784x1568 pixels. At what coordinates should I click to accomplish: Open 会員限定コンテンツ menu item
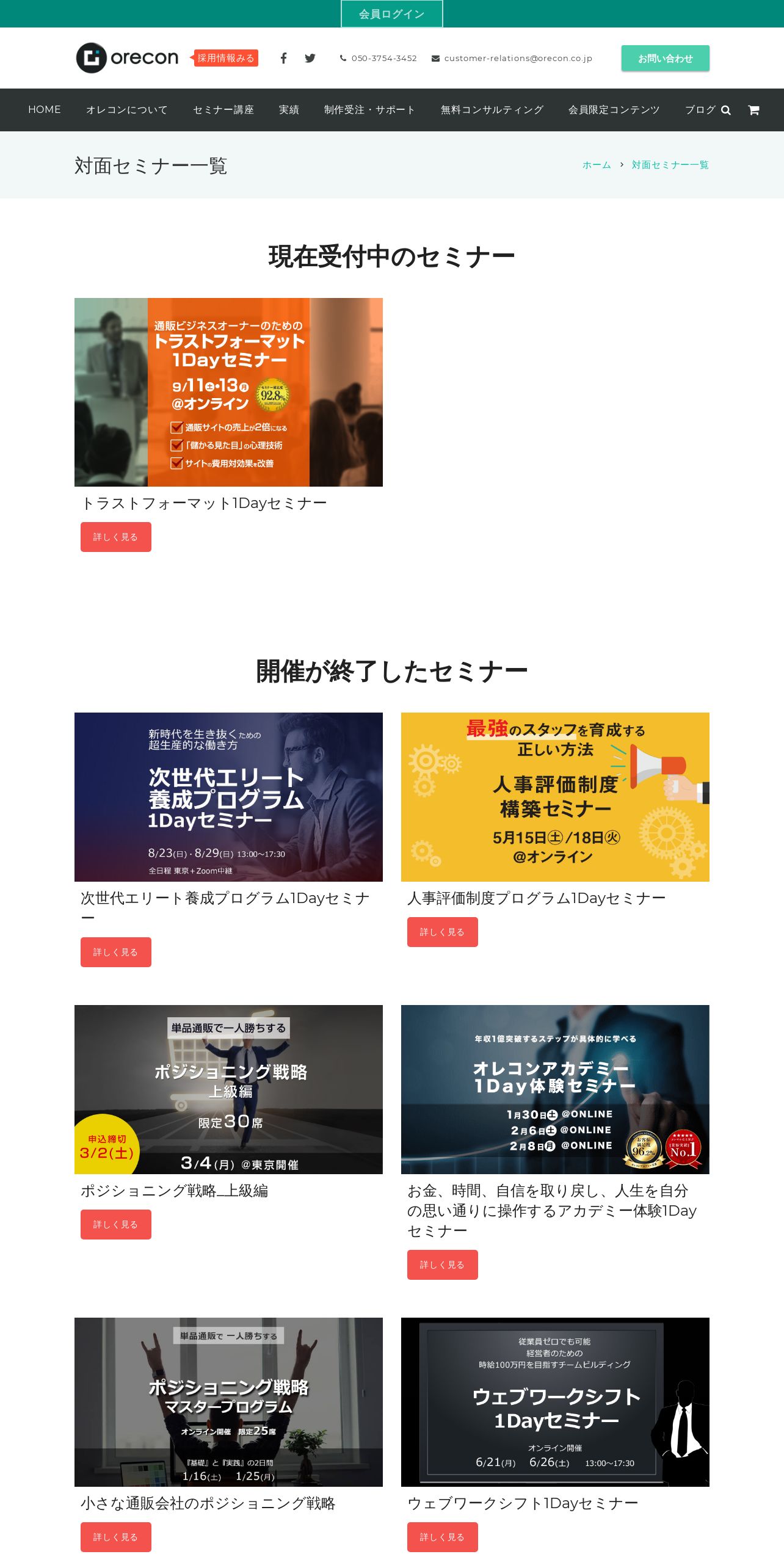pos(614,109)
